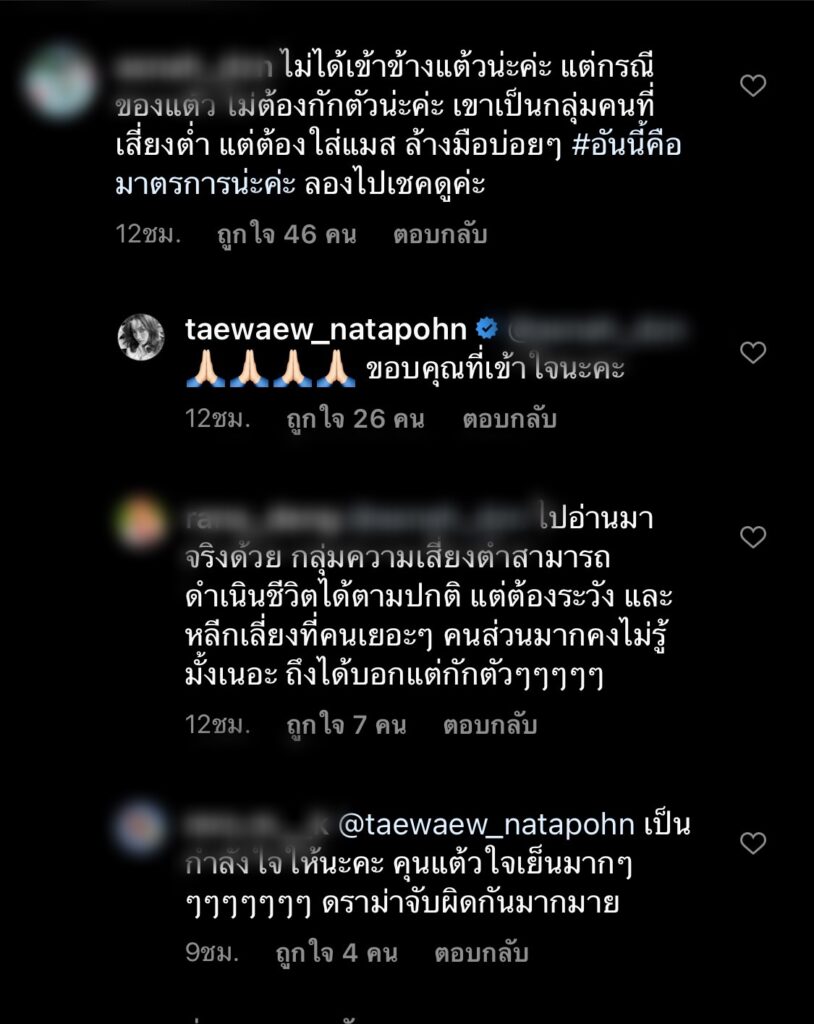Like the comment with 7 likes
Screen dimensions: 814x1024
[752, 538]
